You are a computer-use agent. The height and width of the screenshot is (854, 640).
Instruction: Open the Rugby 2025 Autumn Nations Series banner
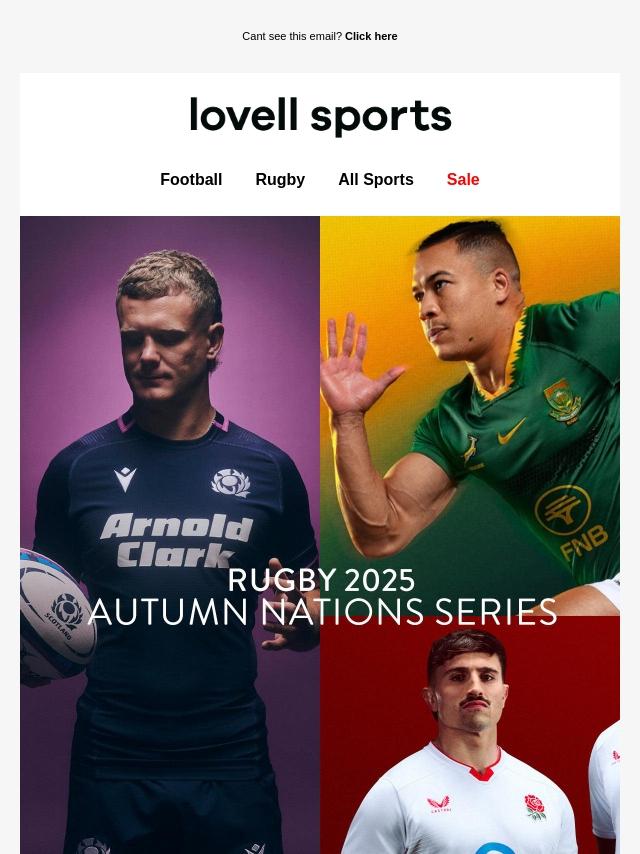[x=320, y=597]
